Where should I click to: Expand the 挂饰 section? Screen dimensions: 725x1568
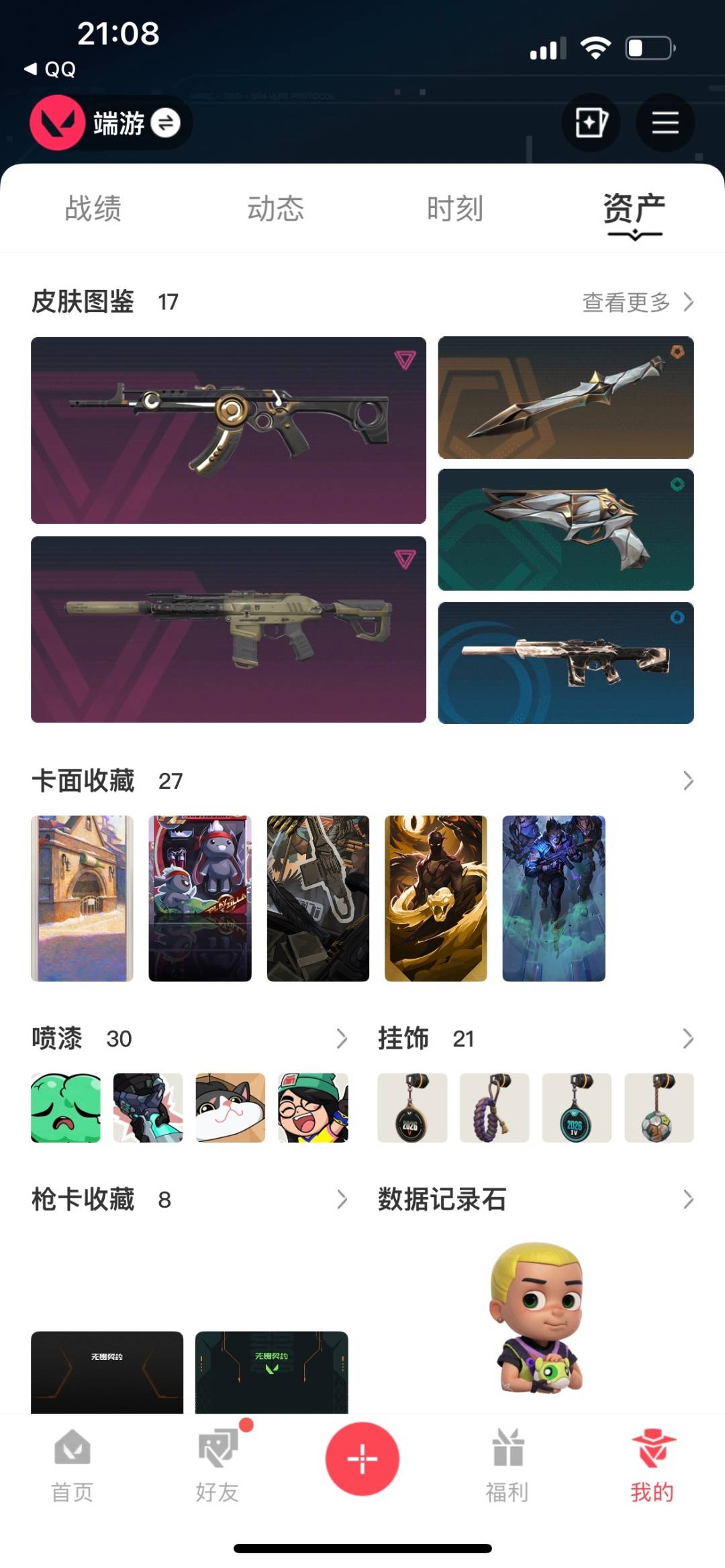pos(688,1039)
